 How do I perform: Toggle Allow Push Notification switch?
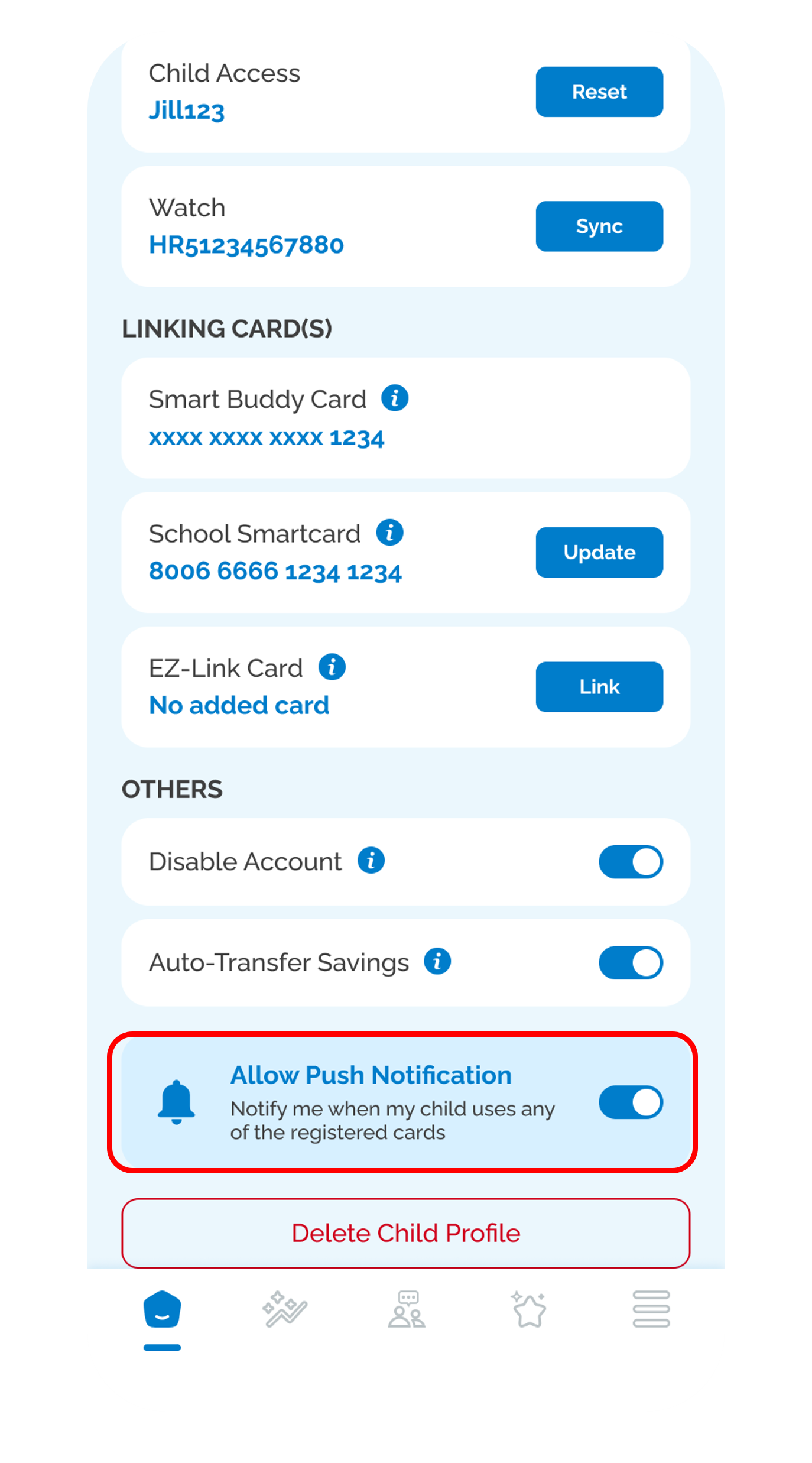pos(630,1102)
